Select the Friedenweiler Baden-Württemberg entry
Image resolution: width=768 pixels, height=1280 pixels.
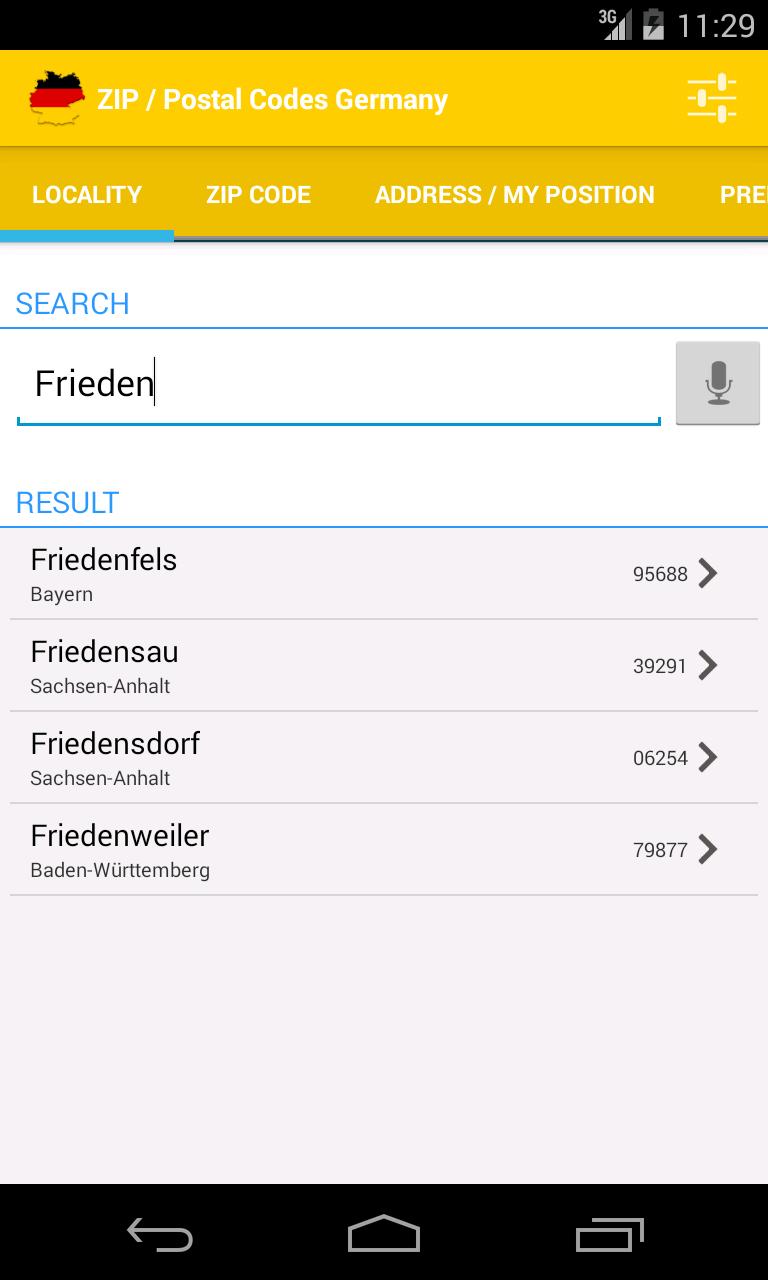coord(300,849)
